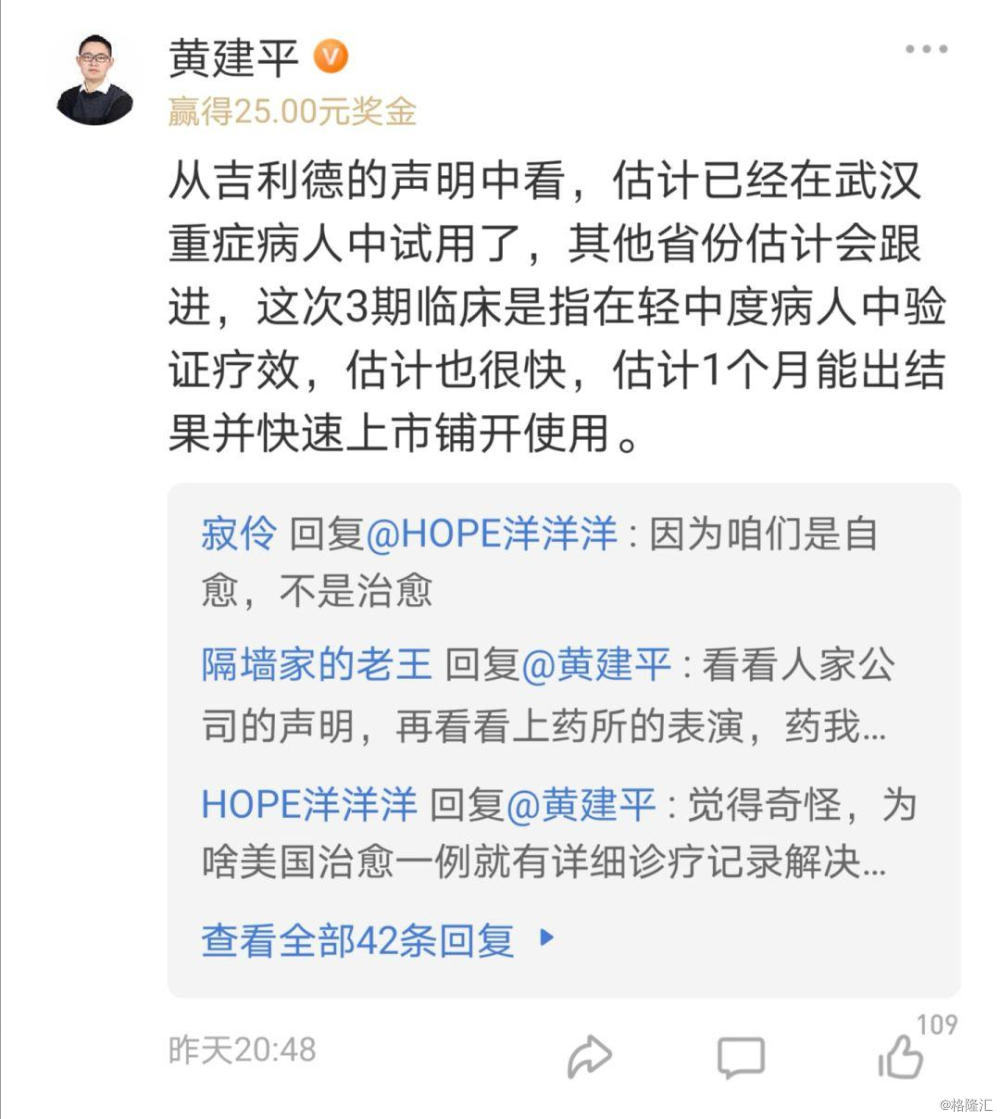Open replier 隔墙家的老王's profile
The width and height of the screenshot is (1000, 1119).
tap(316, 665)
